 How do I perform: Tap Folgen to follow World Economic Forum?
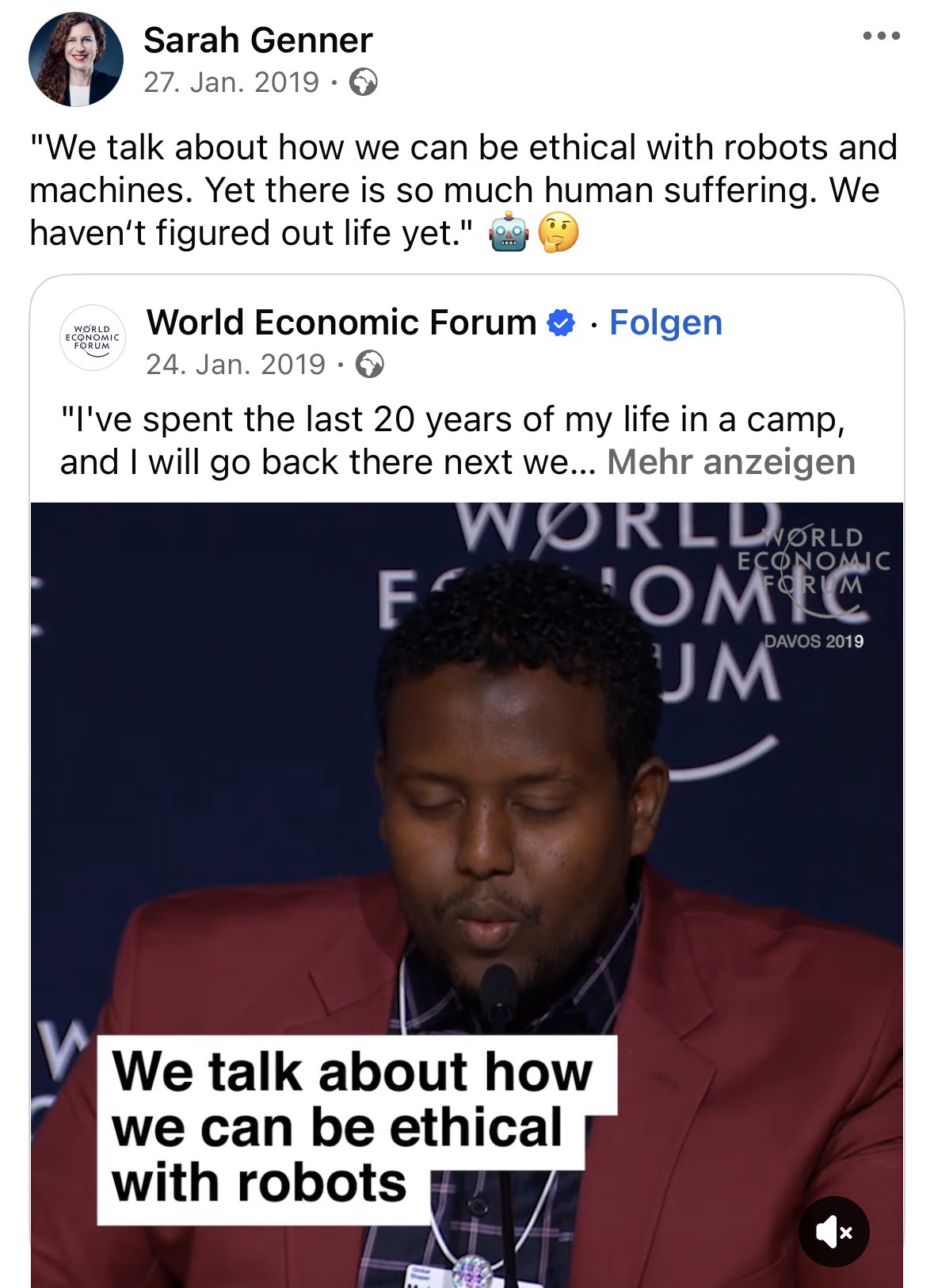coord(665,323)
